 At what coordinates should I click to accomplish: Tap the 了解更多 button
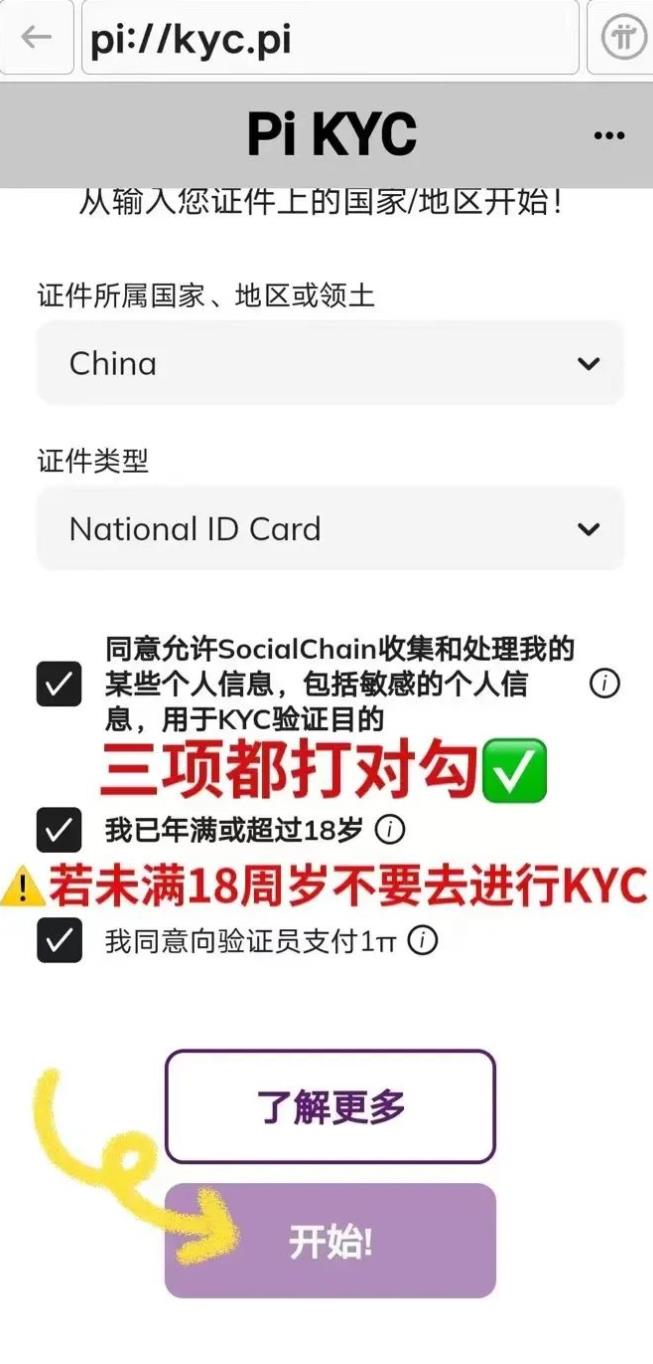(x=330, y=1106)
